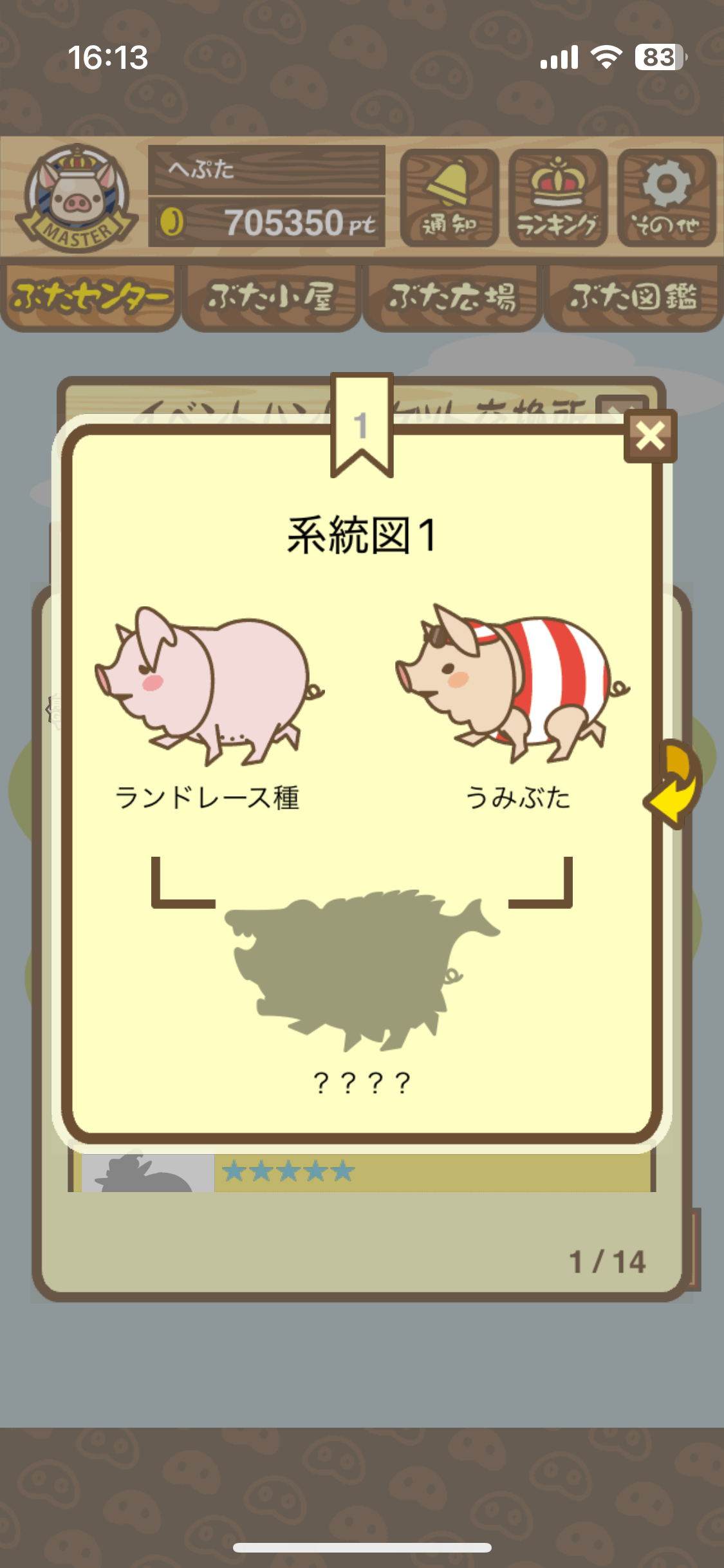This screenshot has height=1568, width=724.
Task: Open the MASTER pig profile badge
Action: point(77,198)
